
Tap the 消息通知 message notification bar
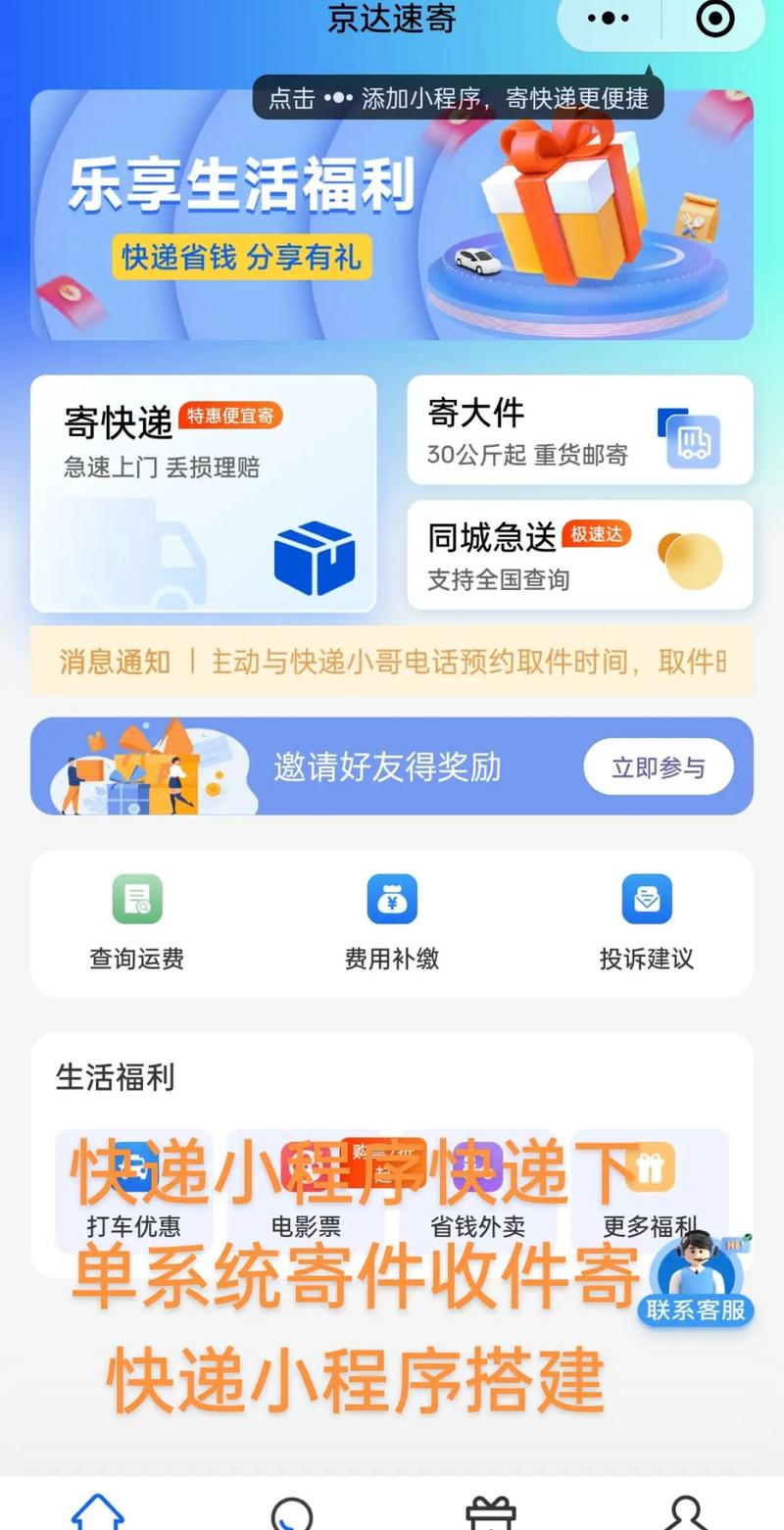pyautogui.click(x=392, y=663)
